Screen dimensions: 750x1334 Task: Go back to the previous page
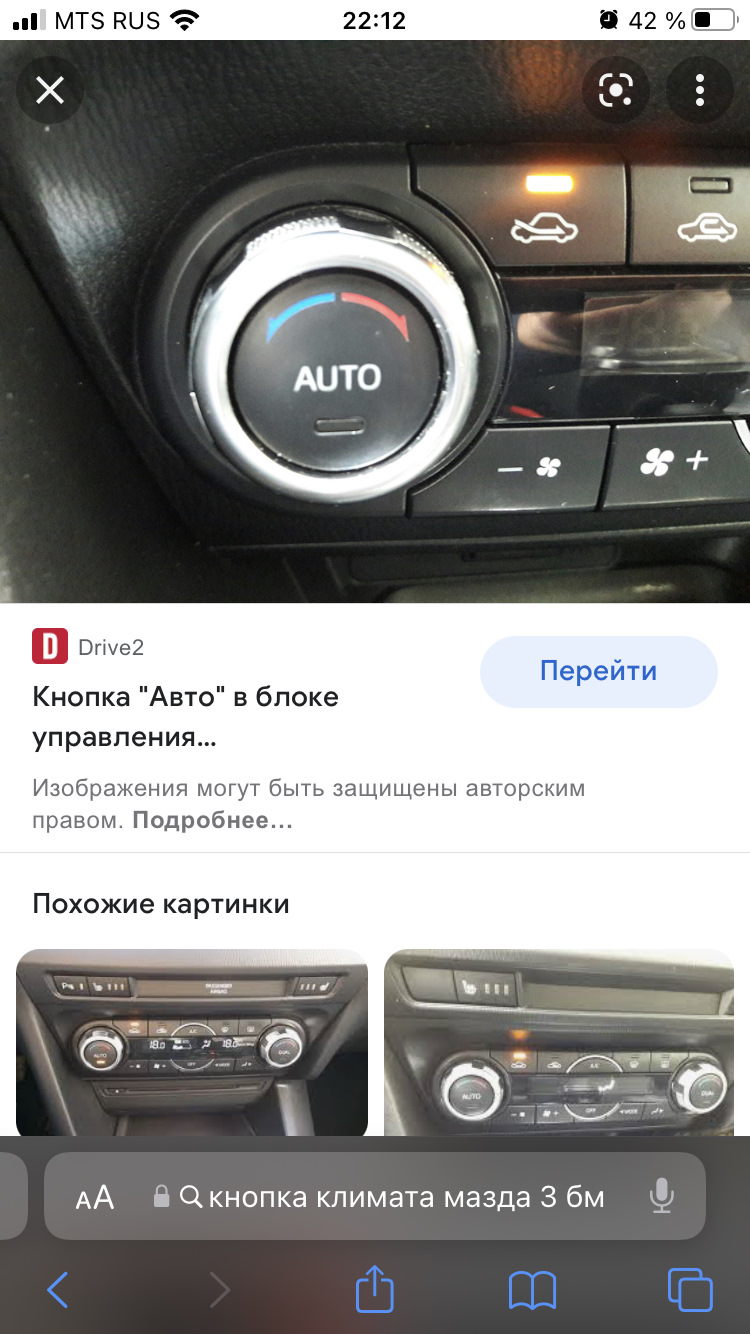[58, 1290]
